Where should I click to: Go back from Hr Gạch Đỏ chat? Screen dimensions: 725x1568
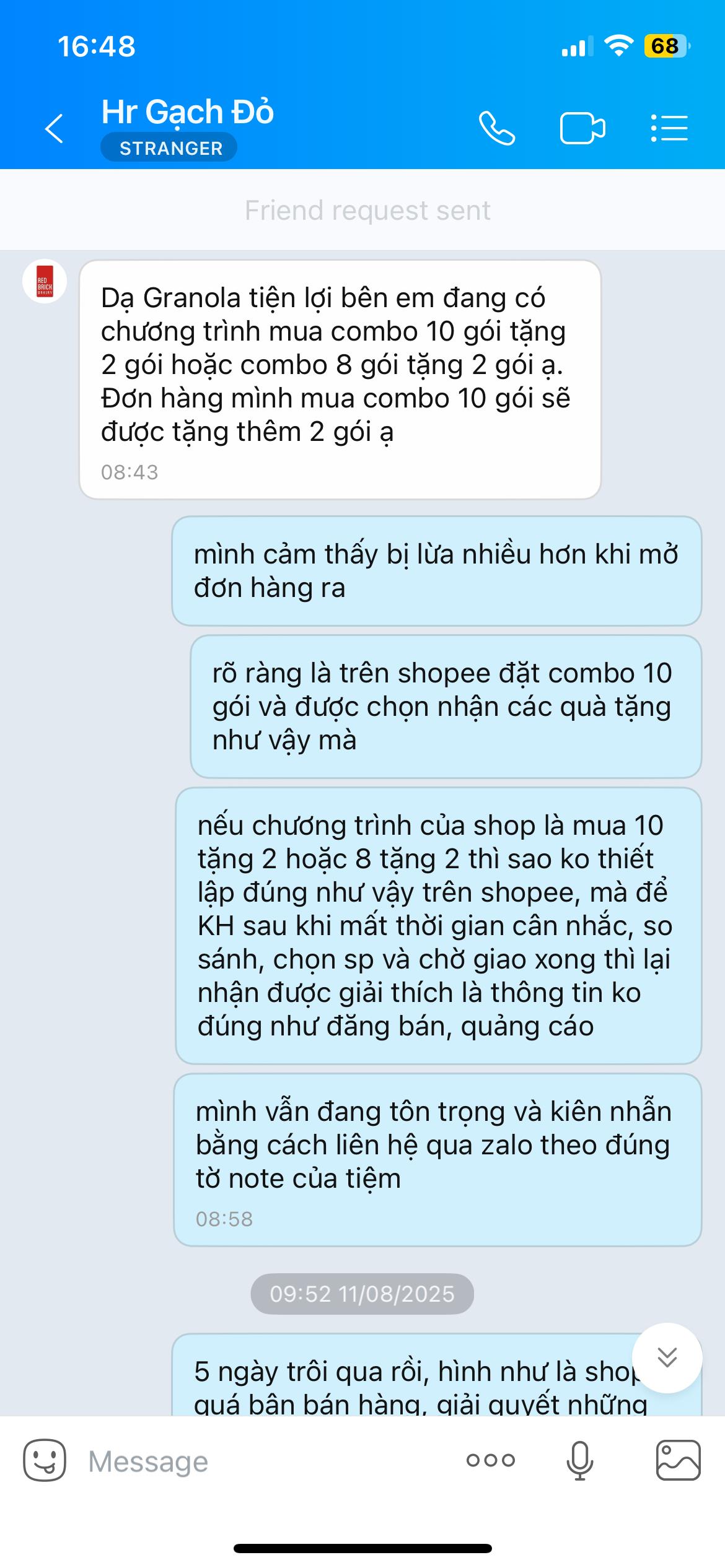(55, 129)
